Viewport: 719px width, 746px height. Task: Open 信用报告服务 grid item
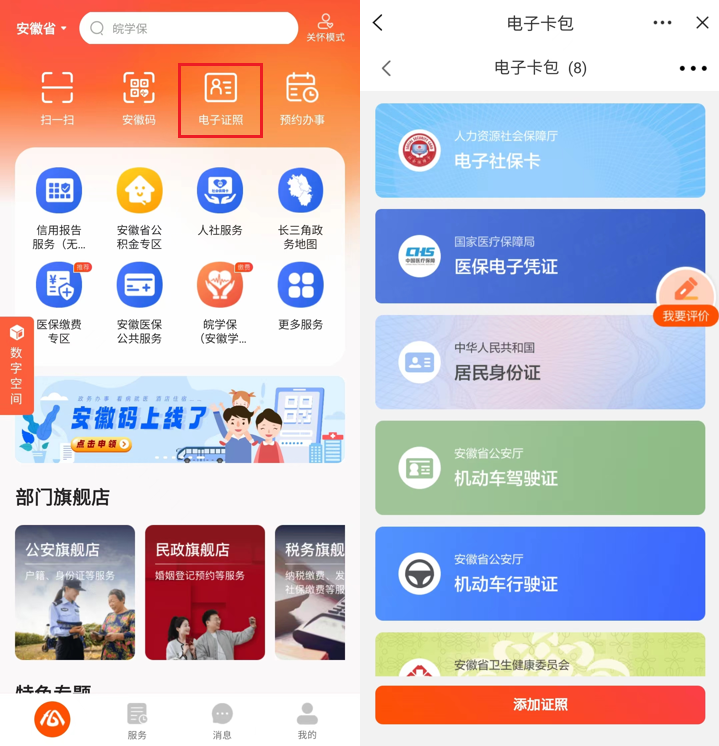coord(59,208)
